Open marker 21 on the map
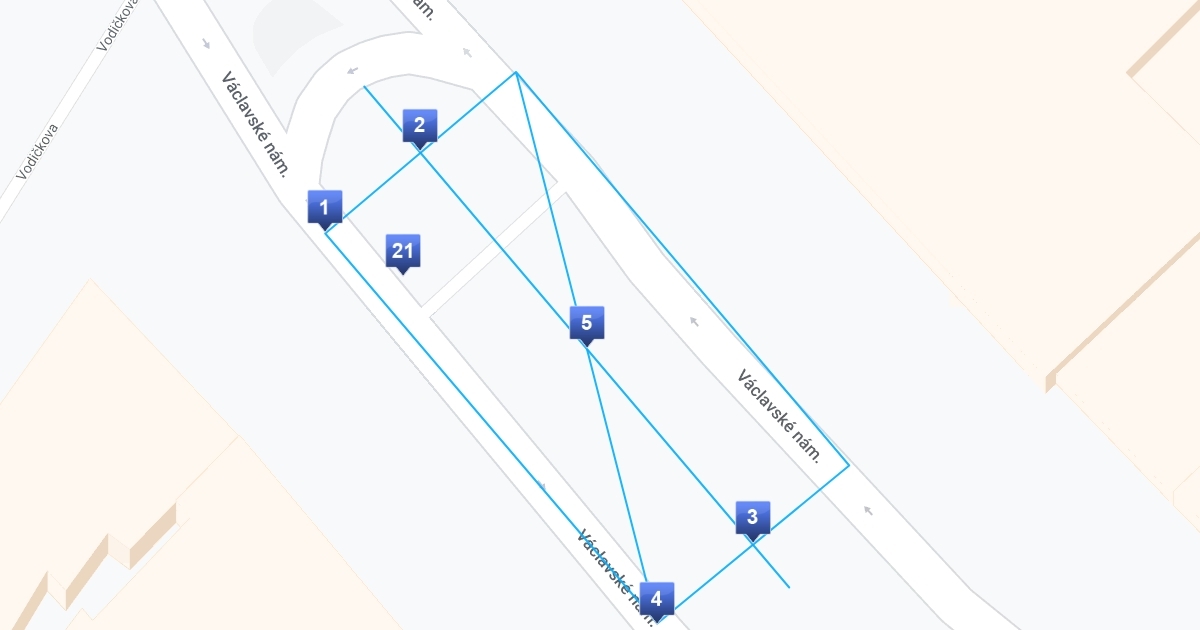The image size is (1200, 630). pos(403,251)
